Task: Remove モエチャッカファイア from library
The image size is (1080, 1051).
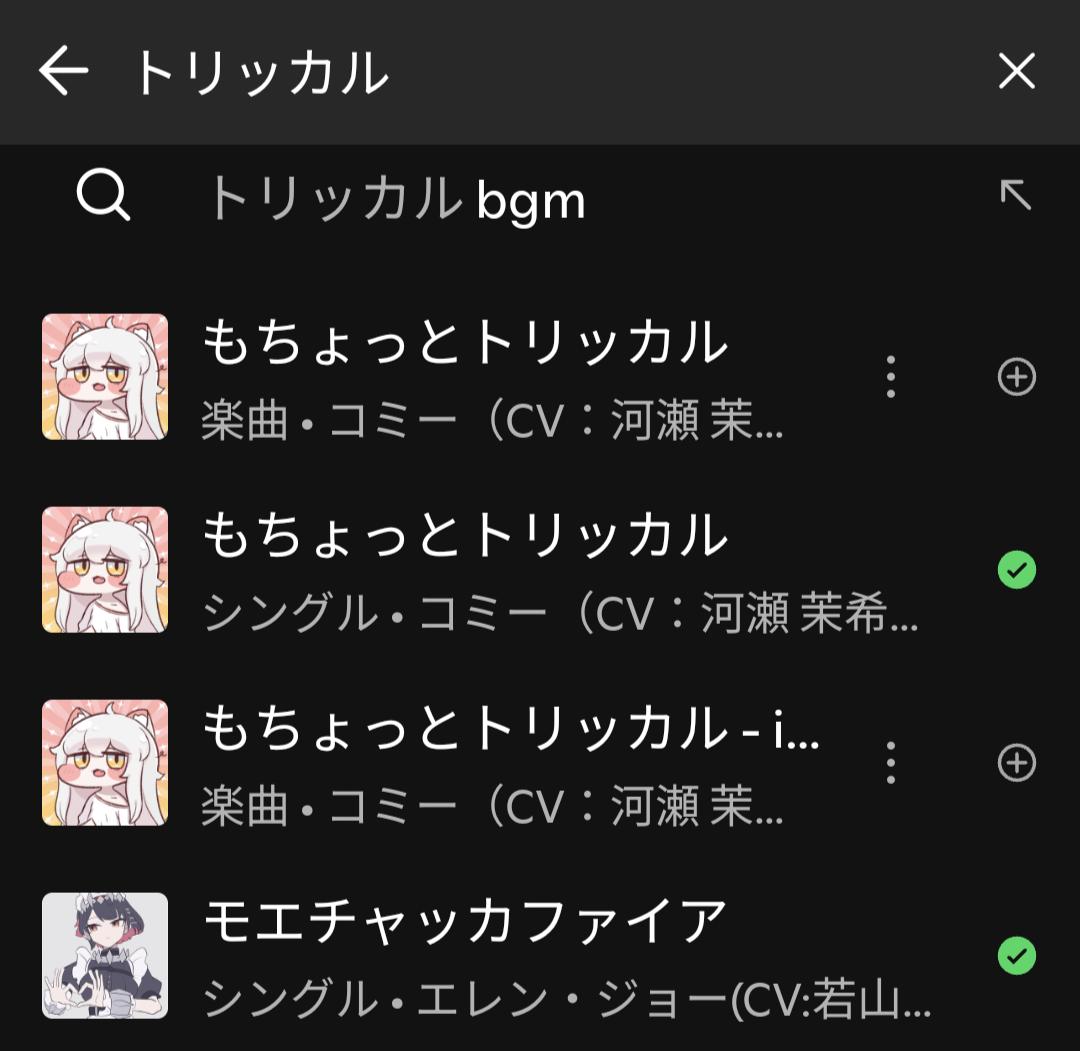Action: (x=1017, y=956)
